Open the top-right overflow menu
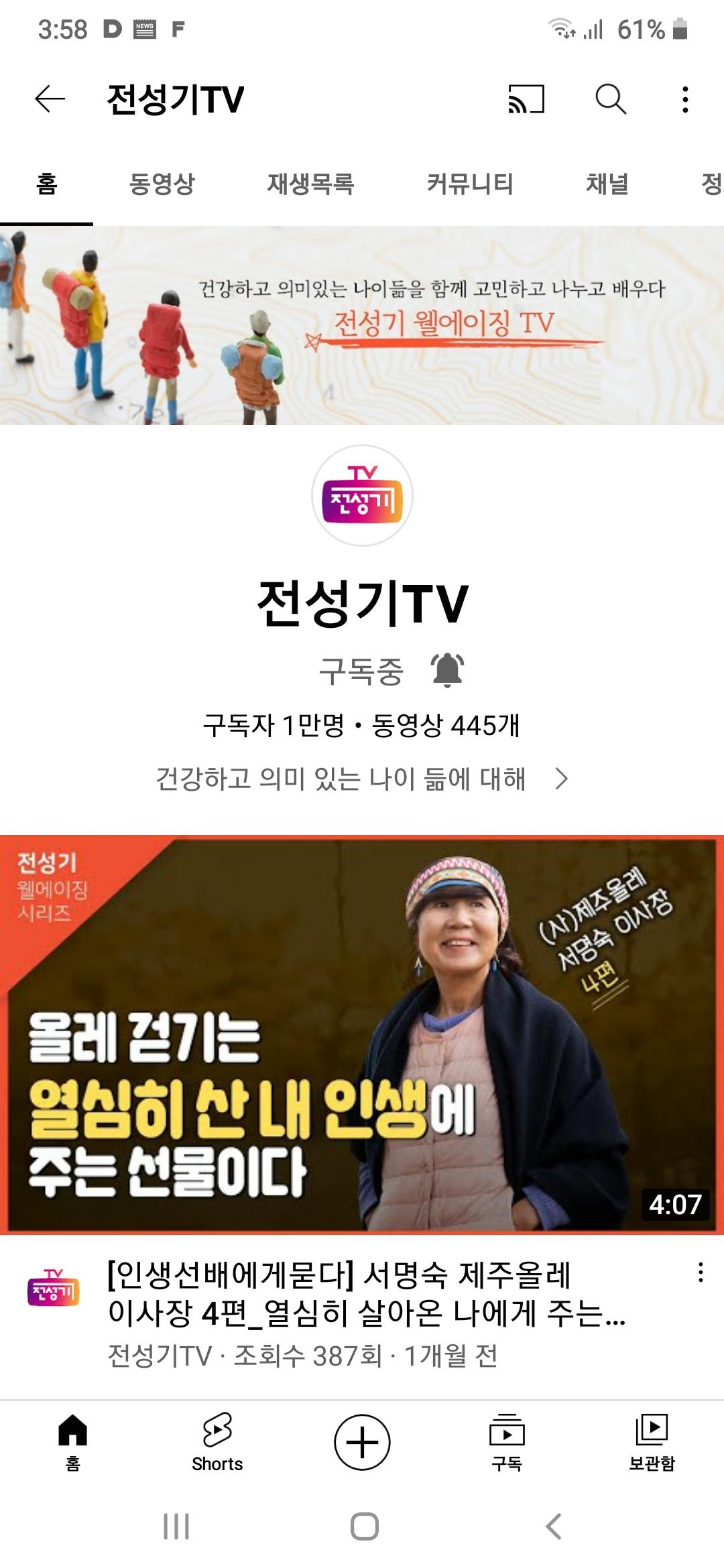 click(684, 99)
